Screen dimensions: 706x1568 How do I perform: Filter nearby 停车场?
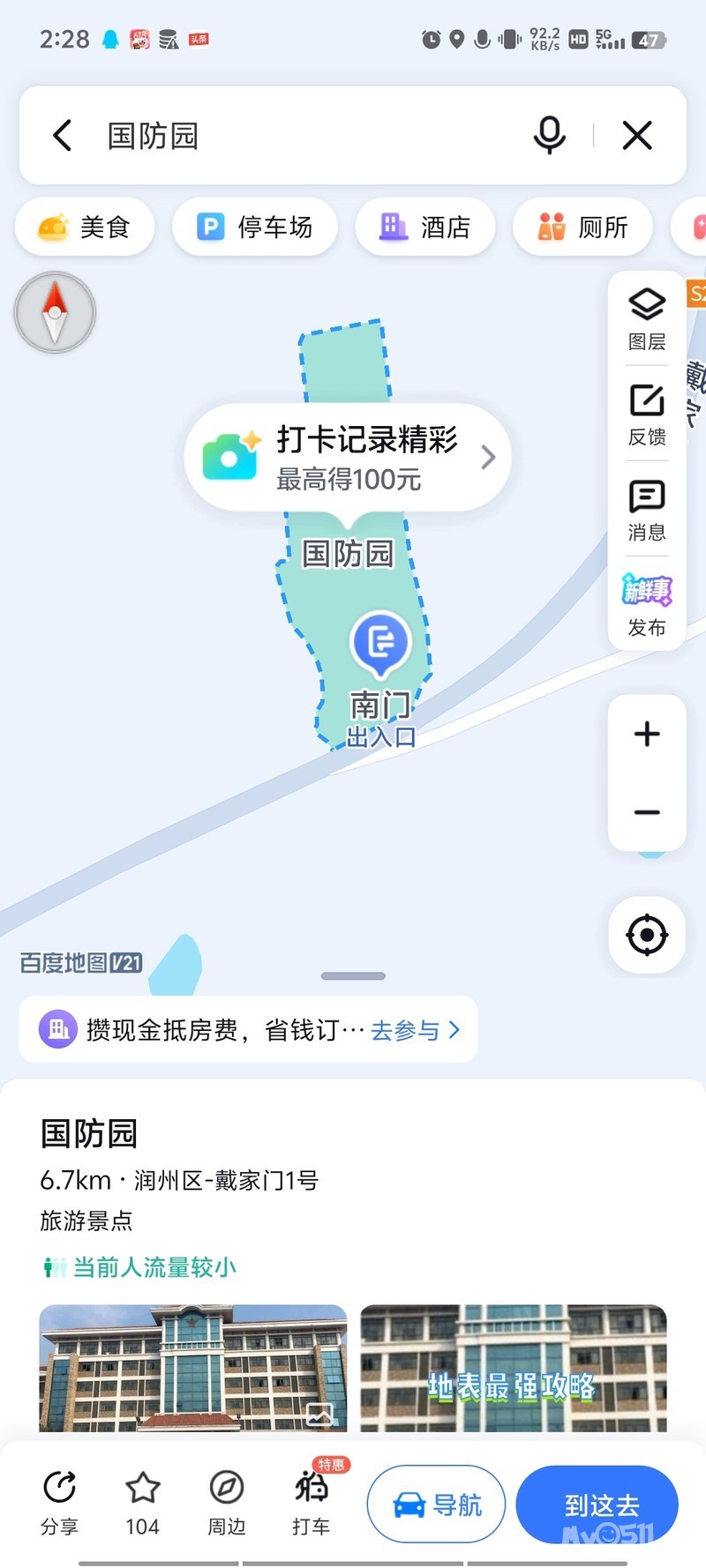coord(254,228)
